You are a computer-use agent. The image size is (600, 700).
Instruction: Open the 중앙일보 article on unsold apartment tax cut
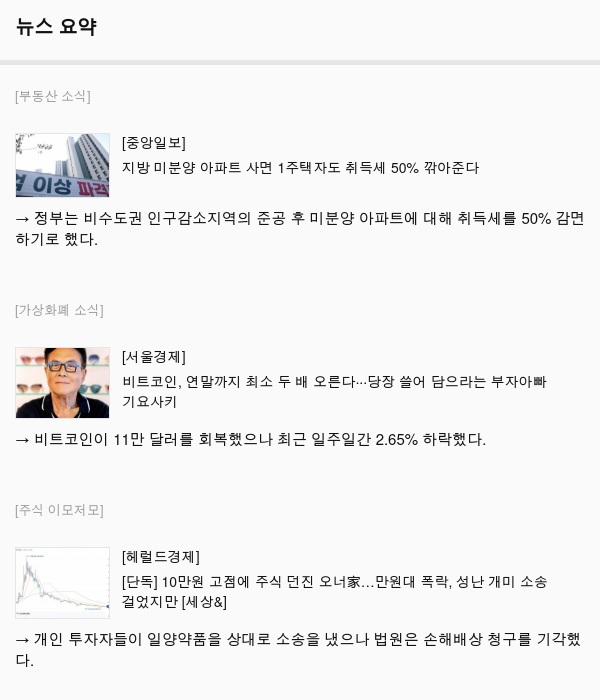[300, 168]
